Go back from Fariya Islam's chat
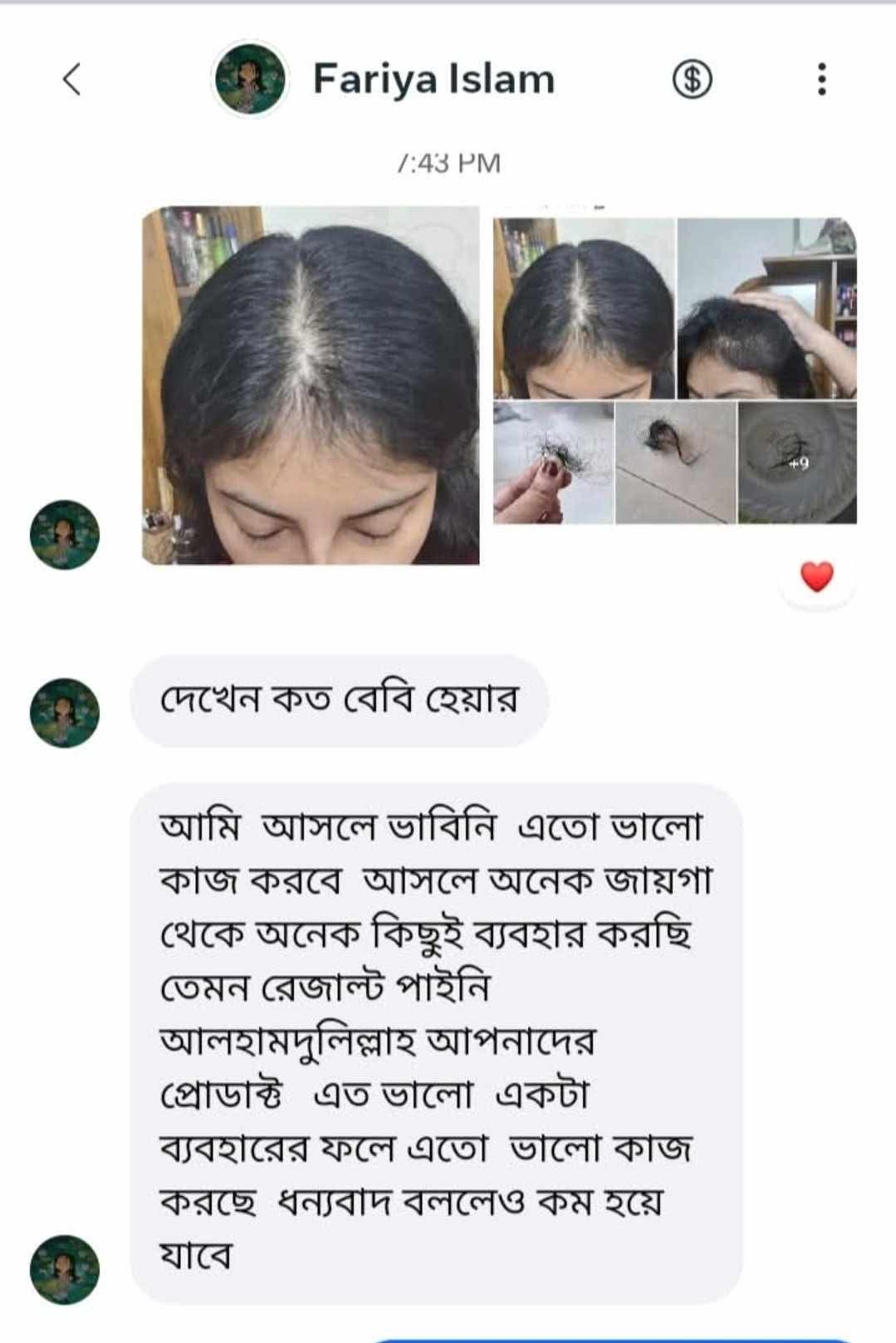The width and height of the screenshot is (896, 1343). (72, 80)
